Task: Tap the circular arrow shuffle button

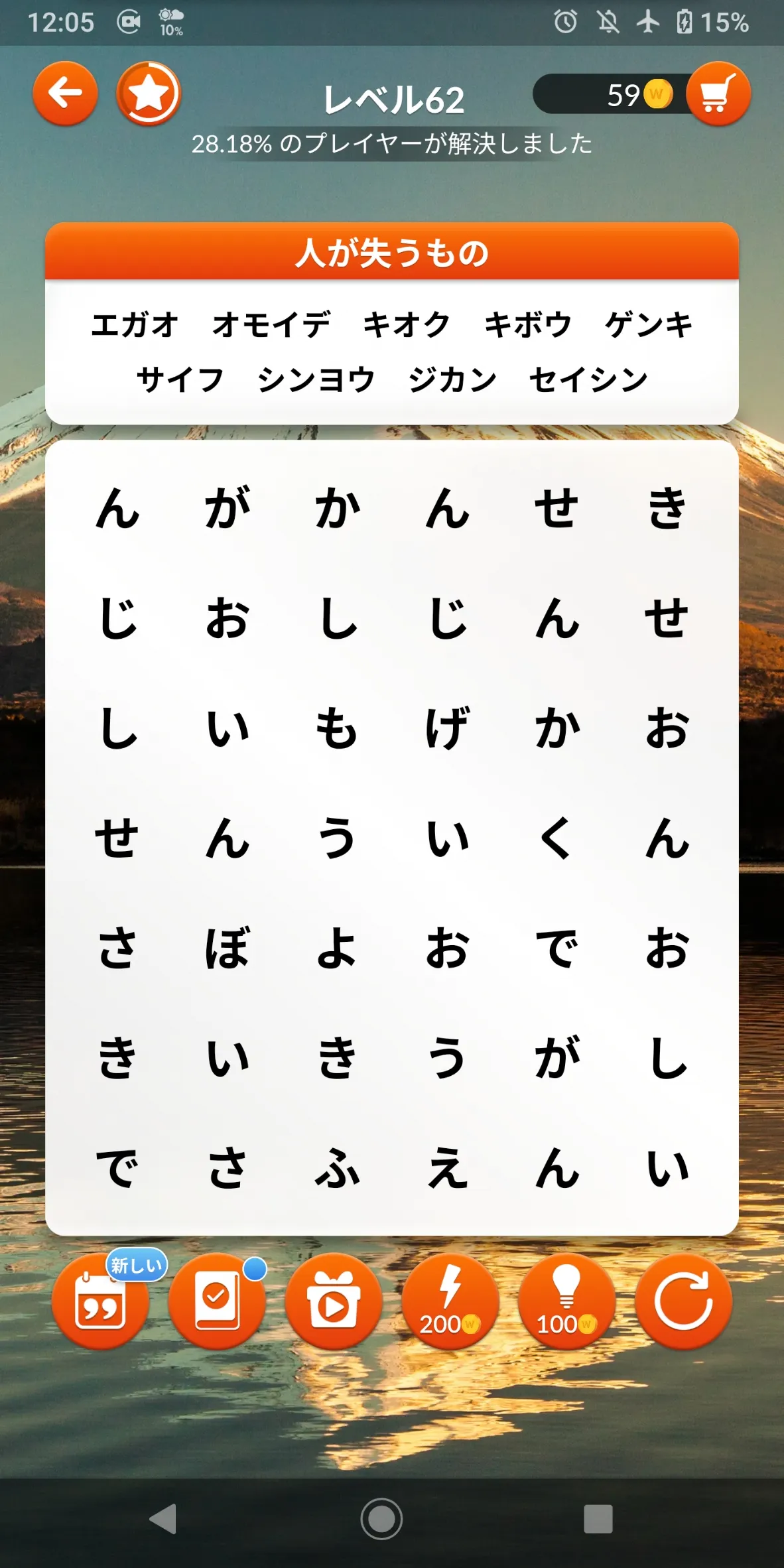Action: point(684,1301)
